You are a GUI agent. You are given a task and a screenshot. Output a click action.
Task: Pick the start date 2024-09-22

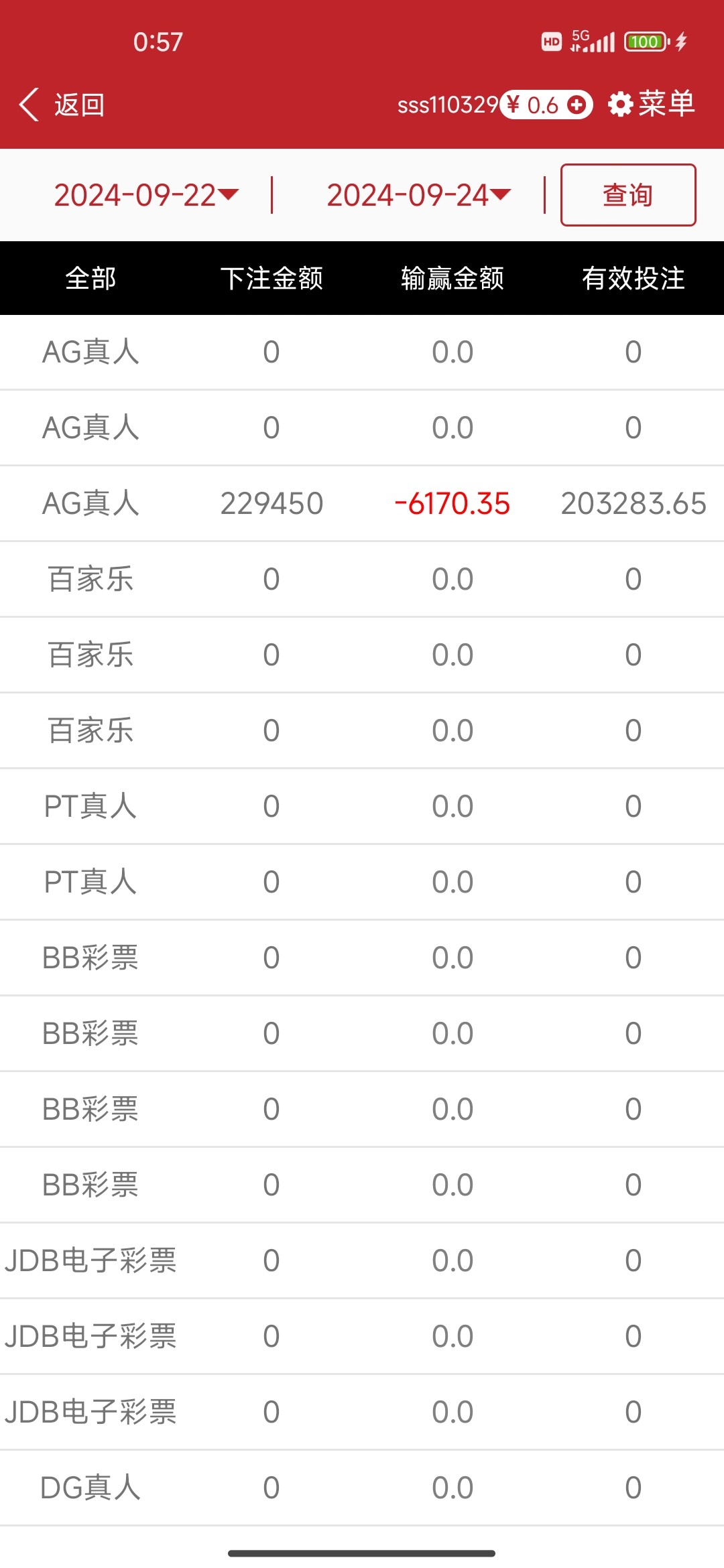tap(145, 195)
